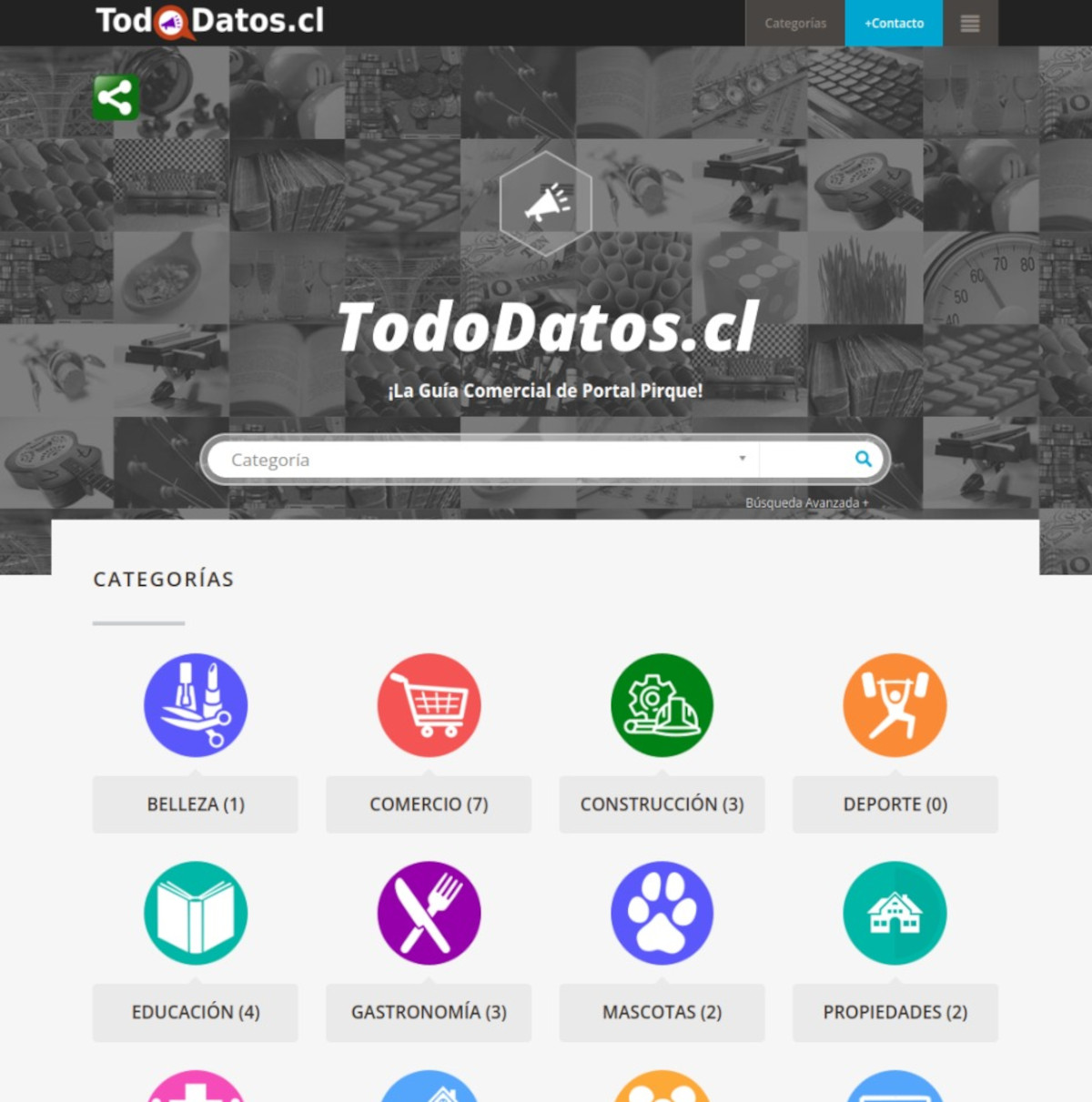Browse the Propiedades (2) category
Viewport: 1092px width, 1102px height.
tap(895, 1012)
